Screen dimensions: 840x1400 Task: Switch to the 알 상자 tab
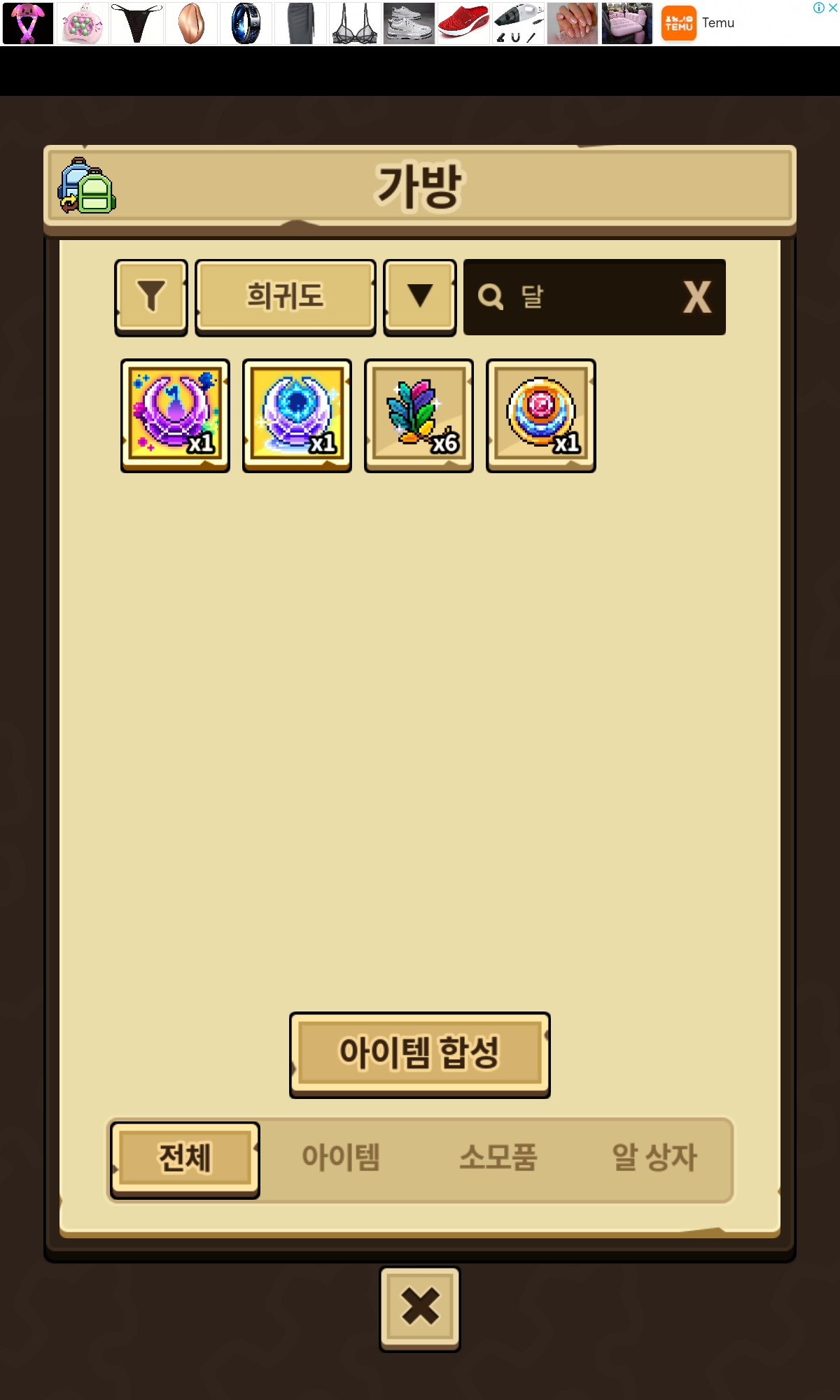click(x=654, y=1158)
